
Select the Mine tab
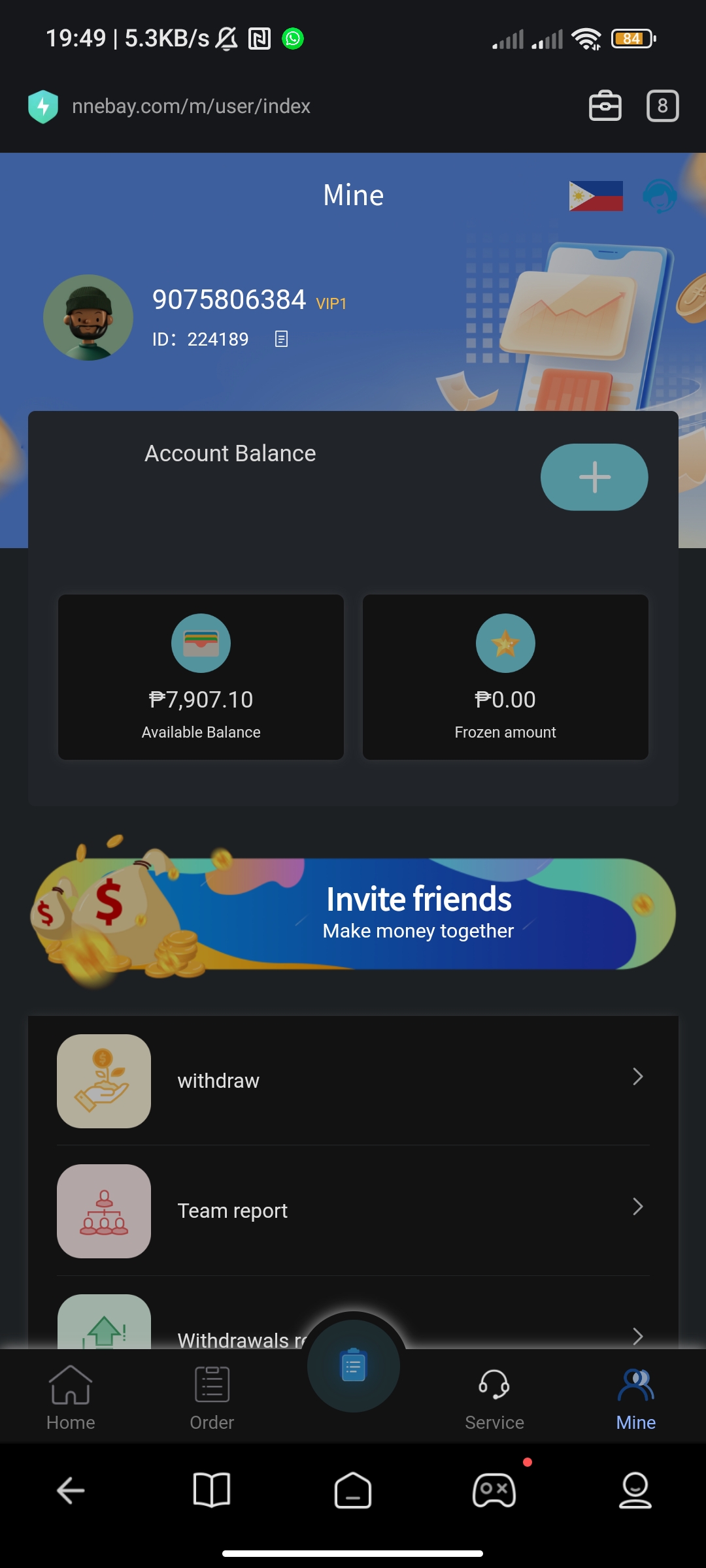pyautogui.click(x=635, y=1396)
